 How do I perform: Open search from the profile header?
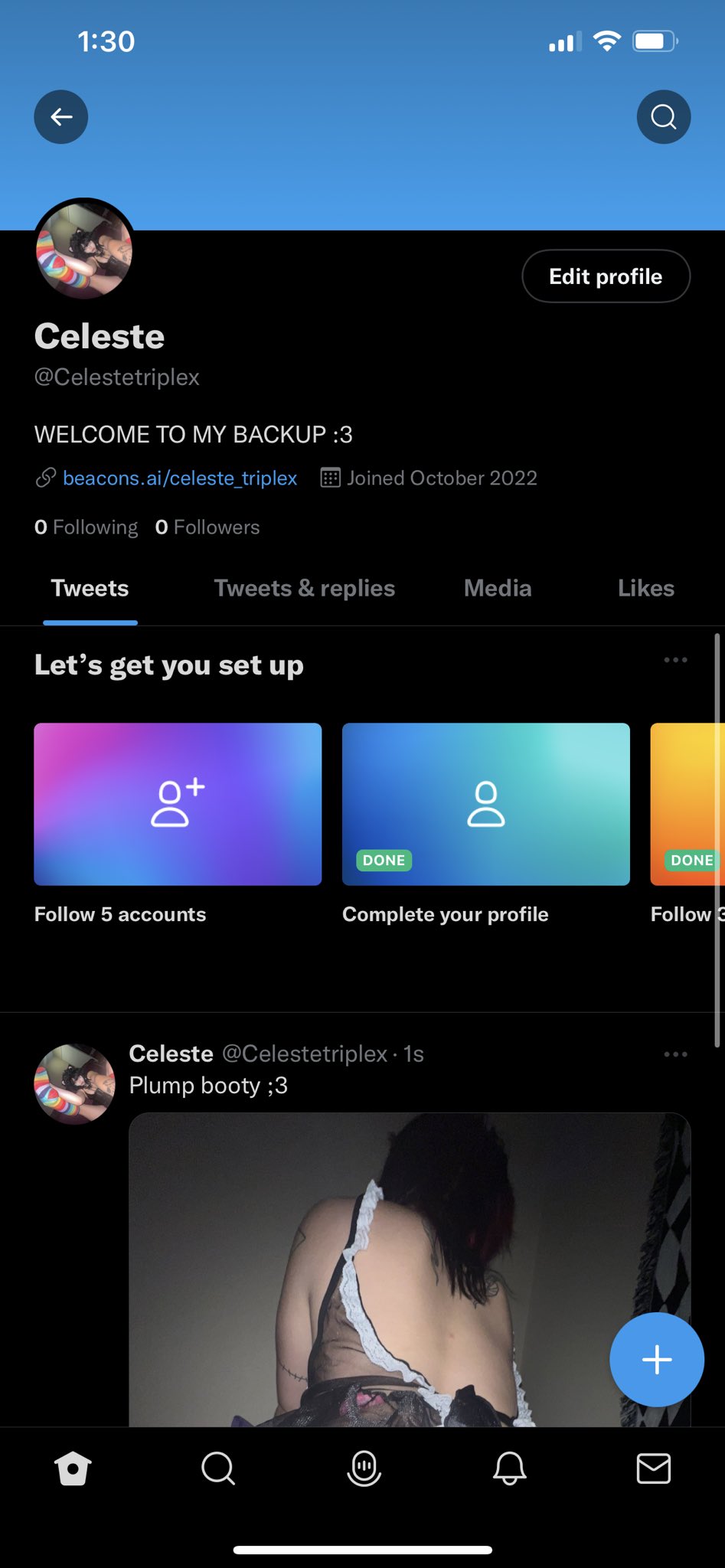pos(663,117)
